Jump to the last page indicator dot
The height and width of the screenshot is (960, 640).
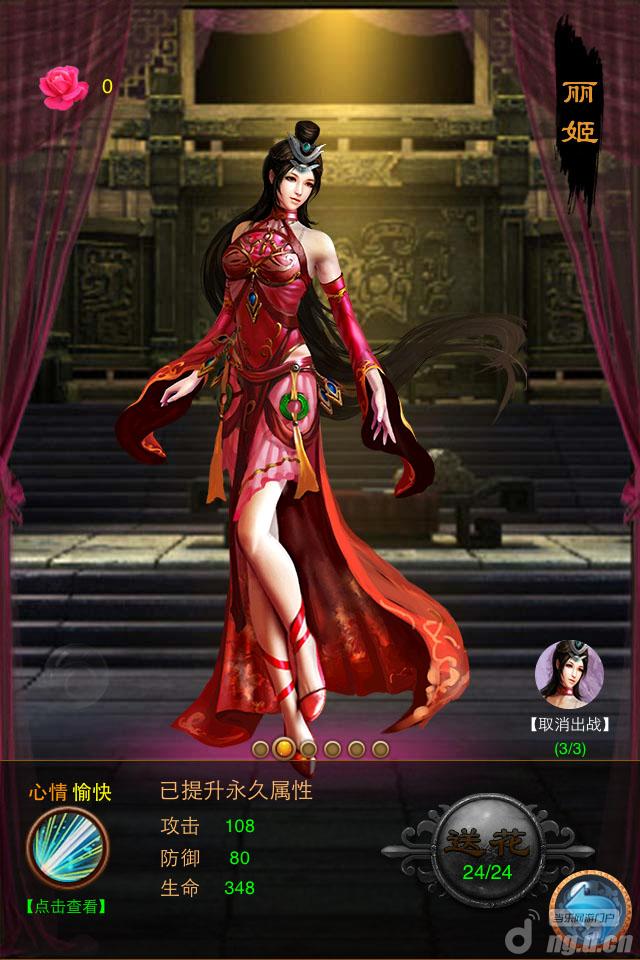click(380, 748)
